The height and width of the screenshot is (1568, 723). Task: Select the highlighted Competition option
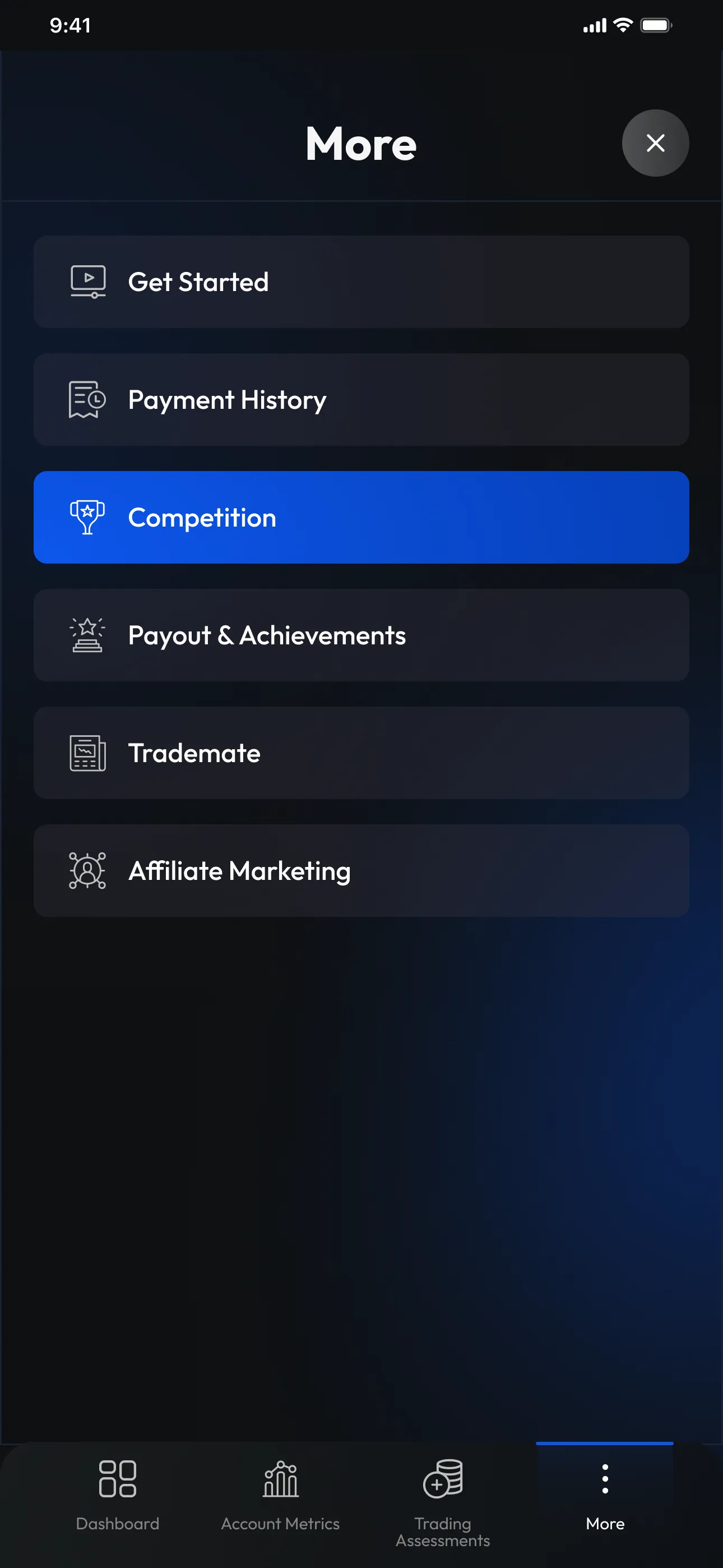tap(361, 517)
